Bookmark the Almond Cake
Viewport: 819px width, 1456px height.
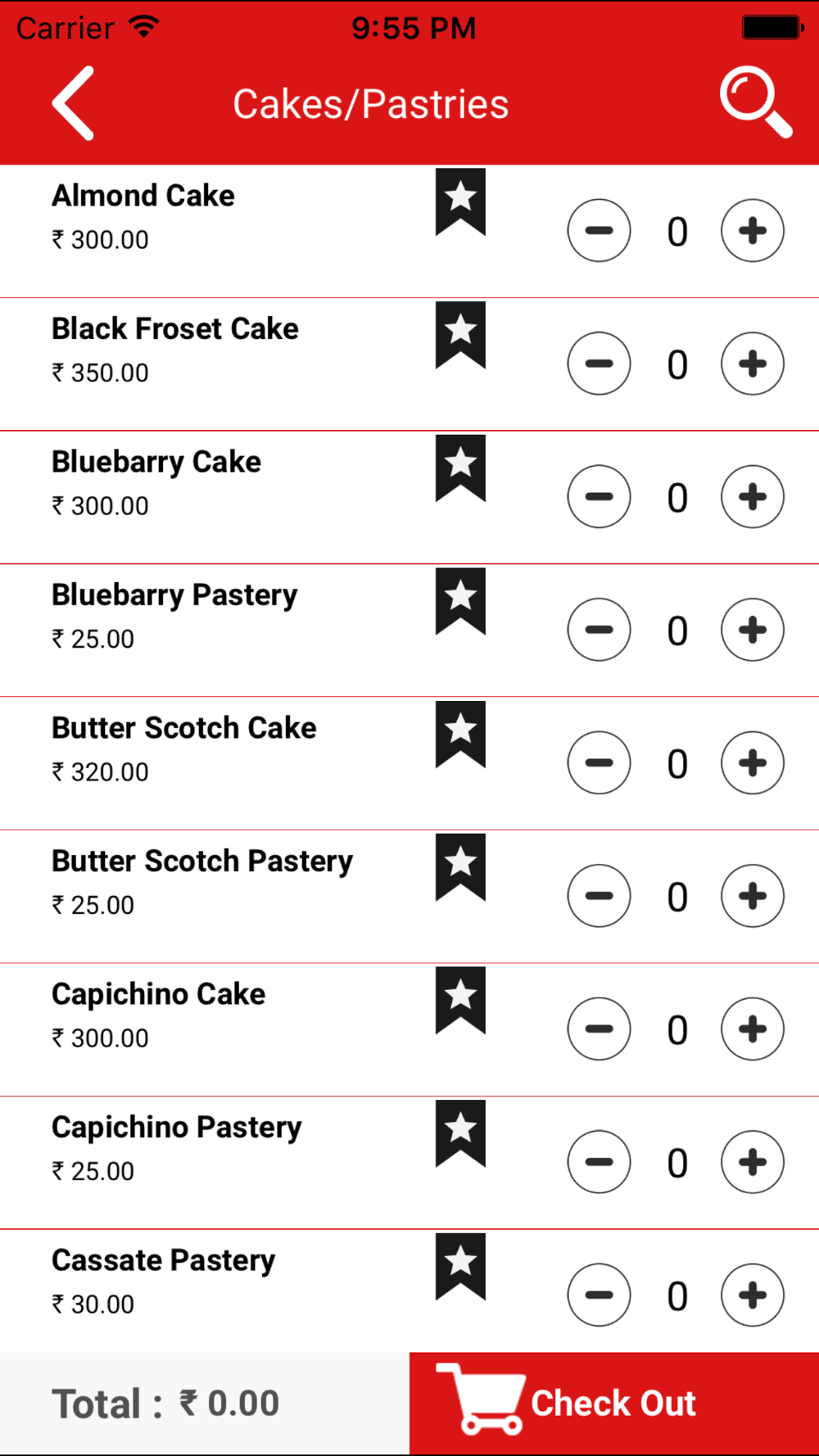click(460, 201)
